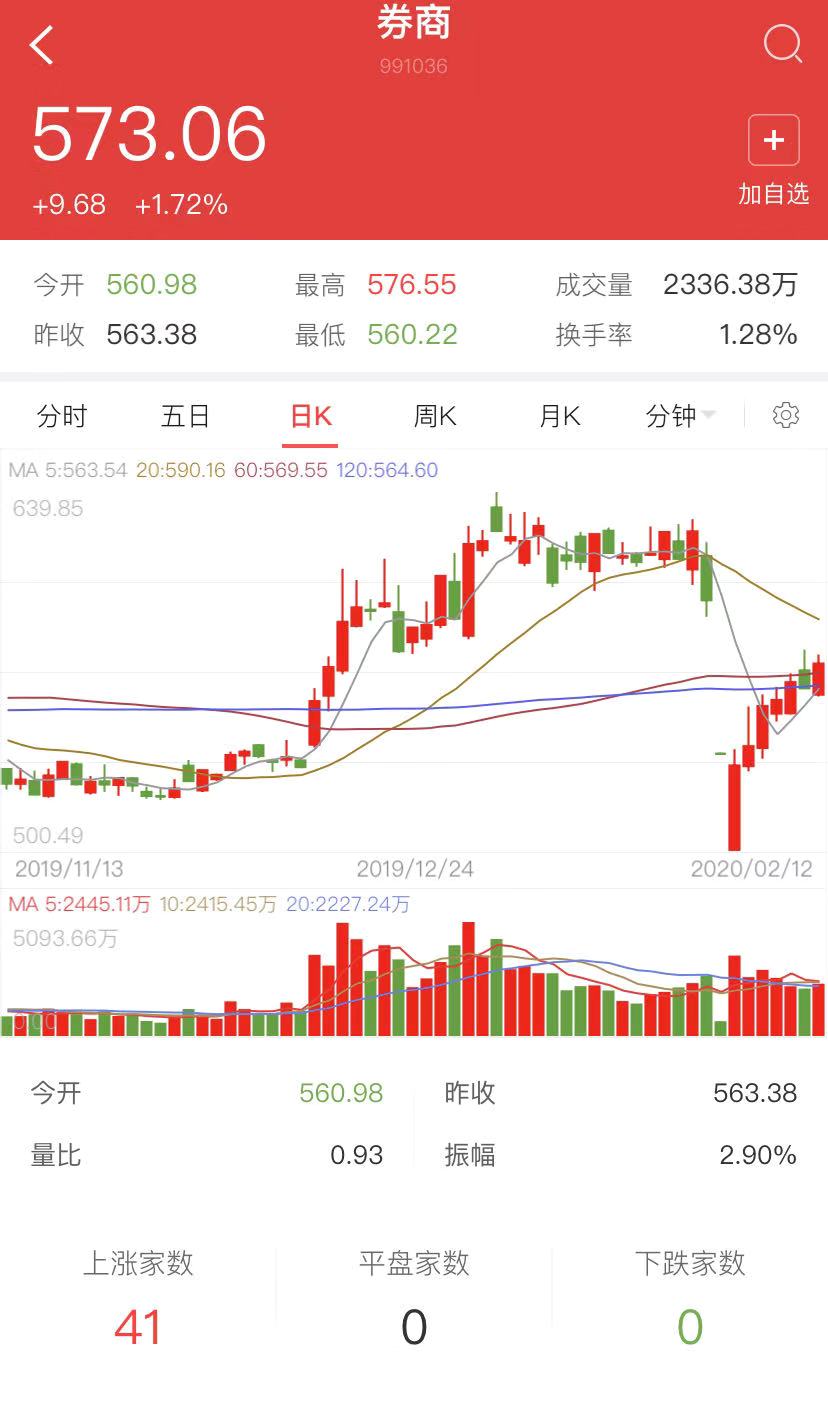Image resolution: width=828 pixels, height=1401 pixels.
Task: Tap the 换手率 1.28% value
Action: 758,333
